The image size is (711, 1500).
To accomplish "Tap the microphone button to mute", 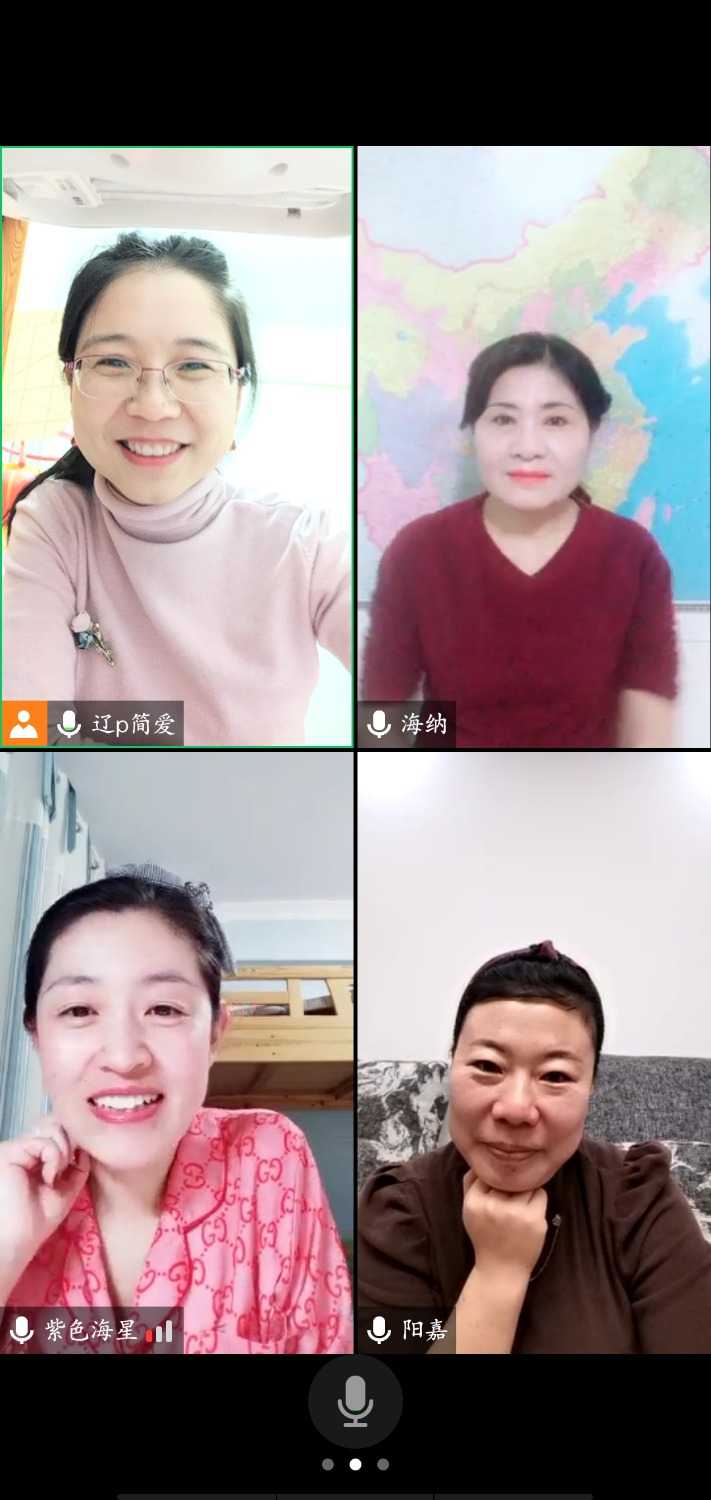I will coord(355,1402).
